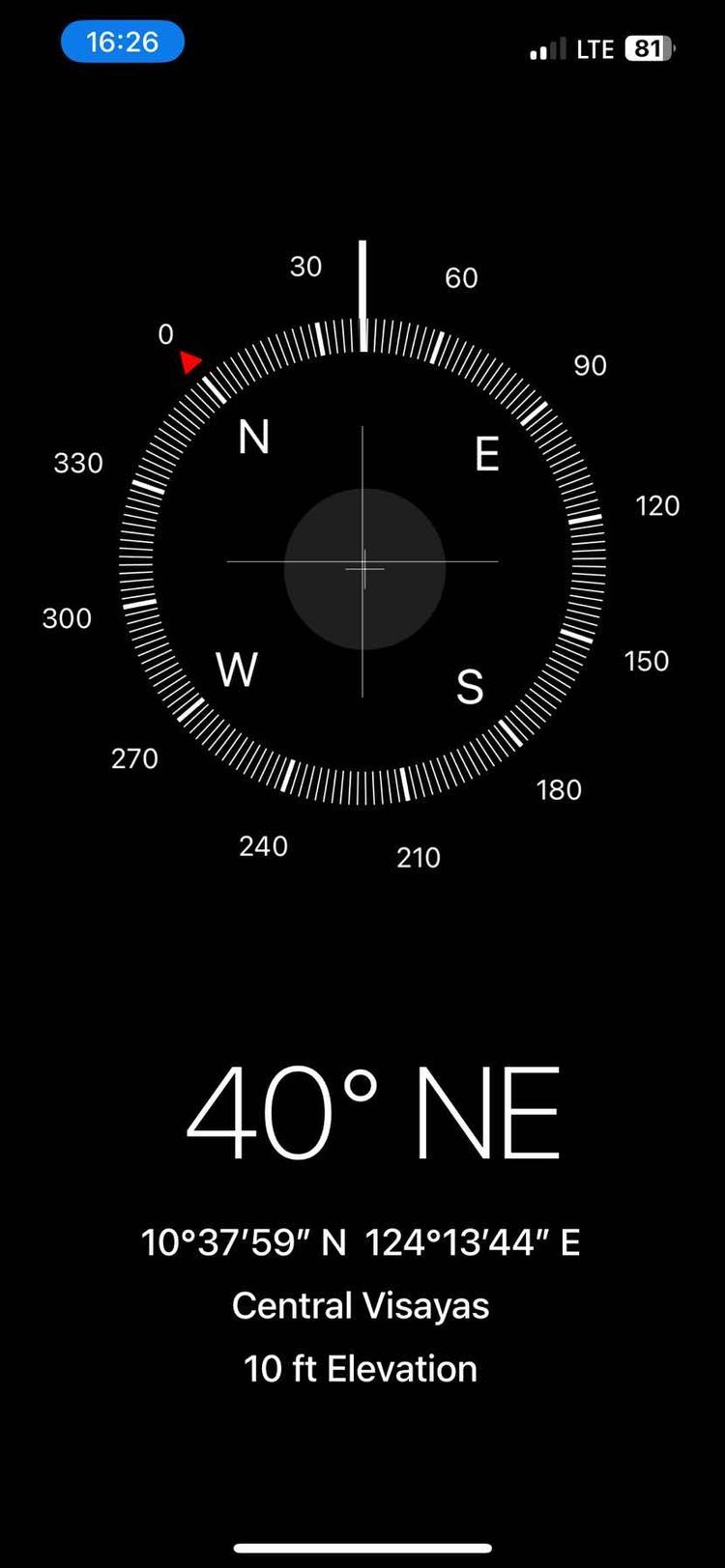Open the coordinates 10°37′59″ N in Maps

pos(360,1242)
